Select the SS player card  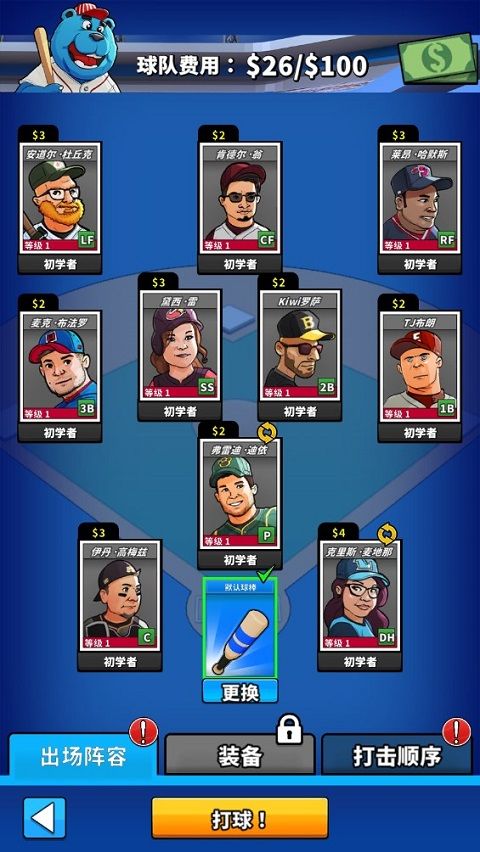[x=180, y=346]
